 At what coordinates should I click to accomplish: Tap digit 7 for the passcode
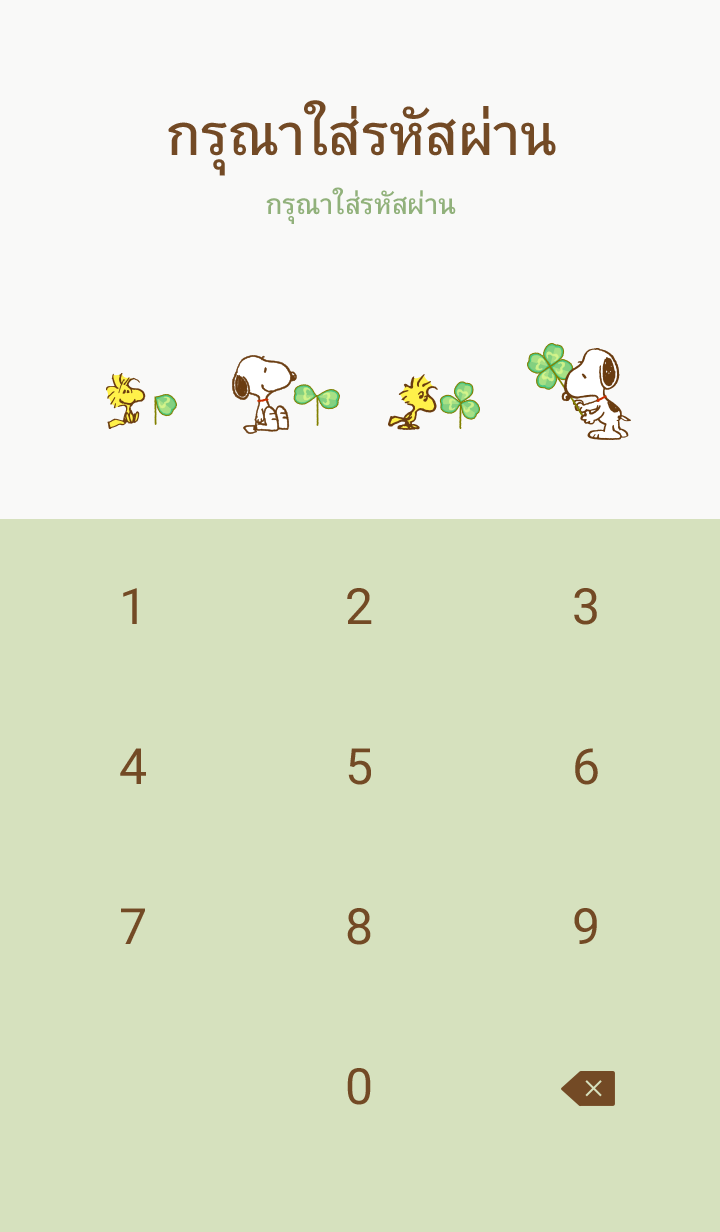(x=132, y=927)
